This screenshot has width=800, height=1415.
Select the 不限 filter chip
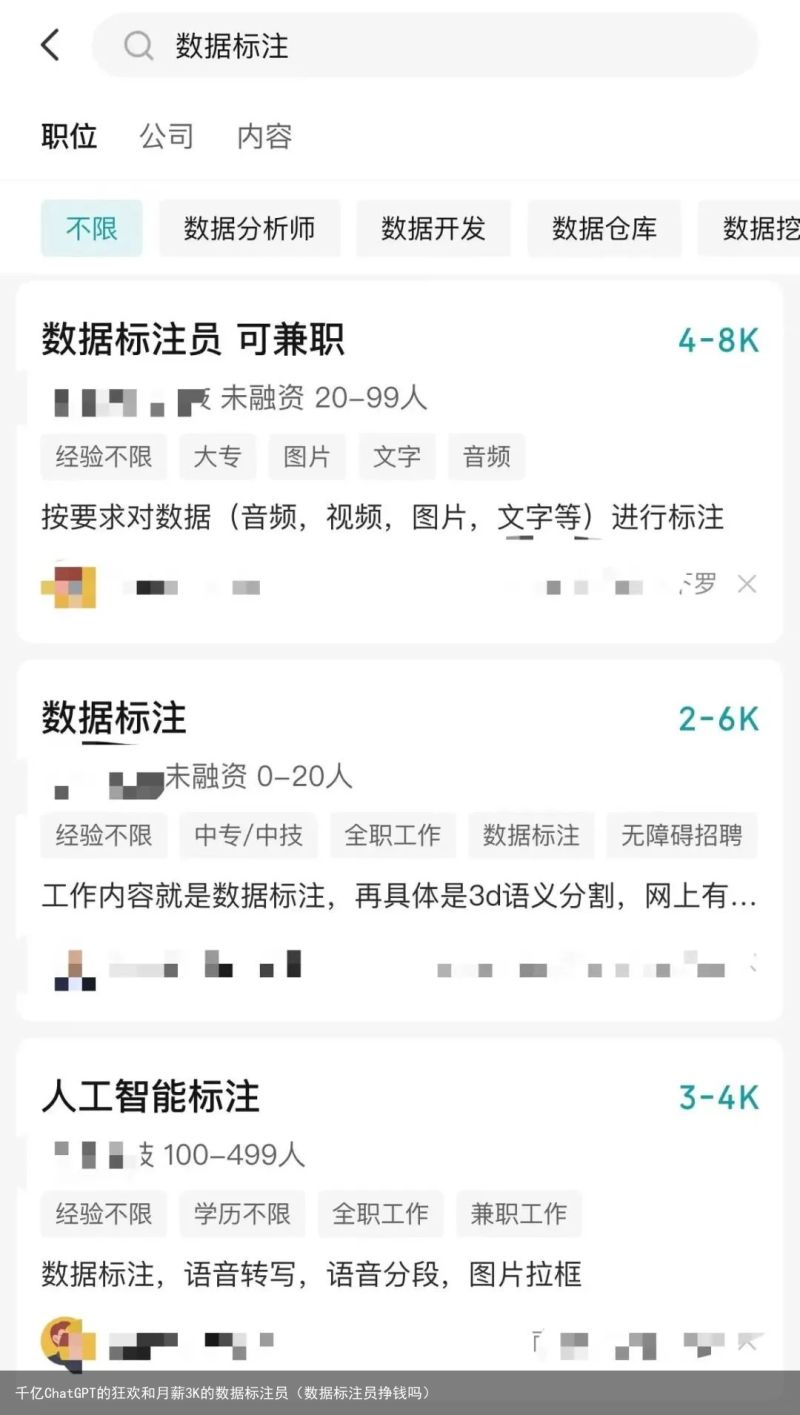pyautogui.click(x=91, y=228)
